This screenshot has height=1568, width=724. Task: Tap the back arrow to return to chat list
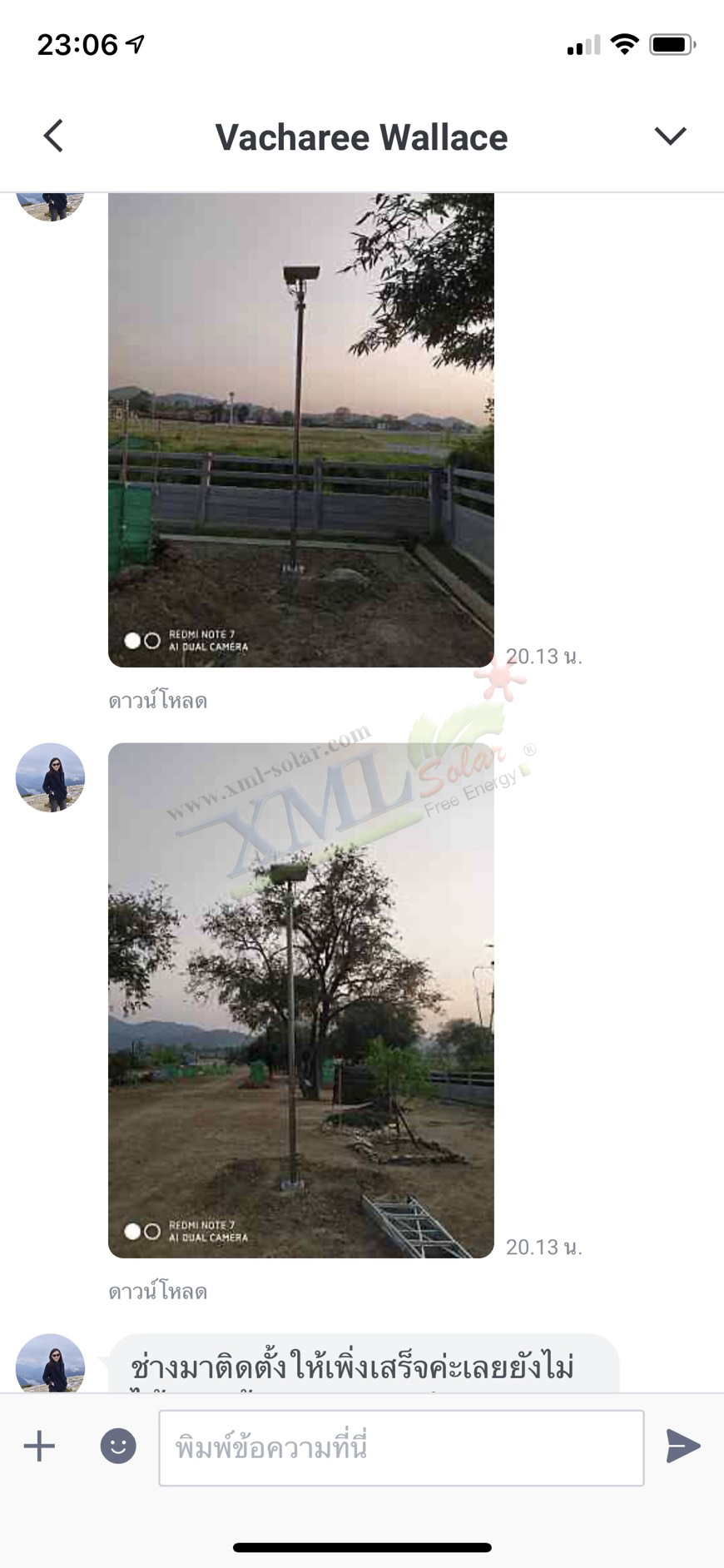(x=53, y=136)
